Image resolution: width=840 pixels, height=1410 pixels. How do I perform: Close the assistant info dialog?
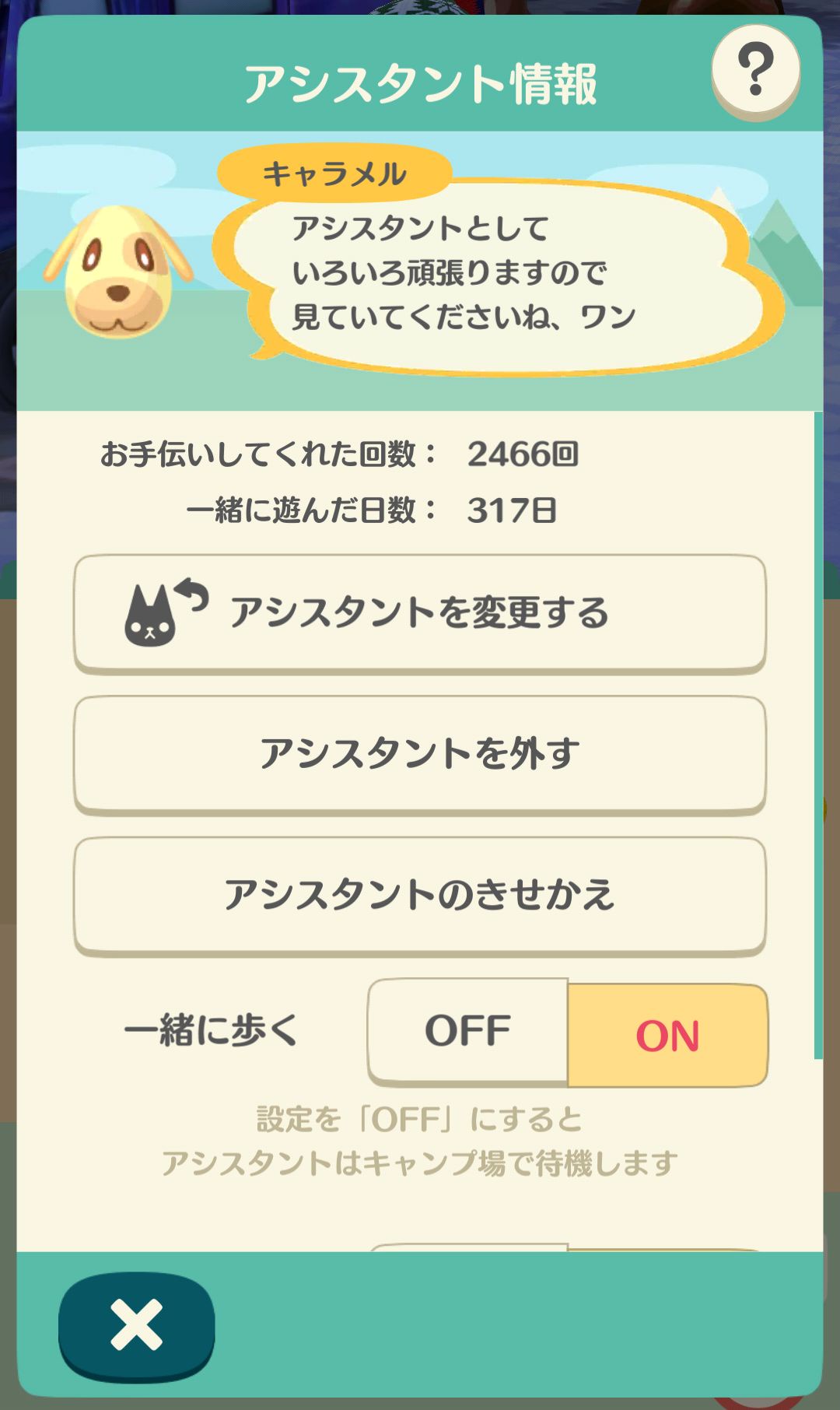(137, 1324)
